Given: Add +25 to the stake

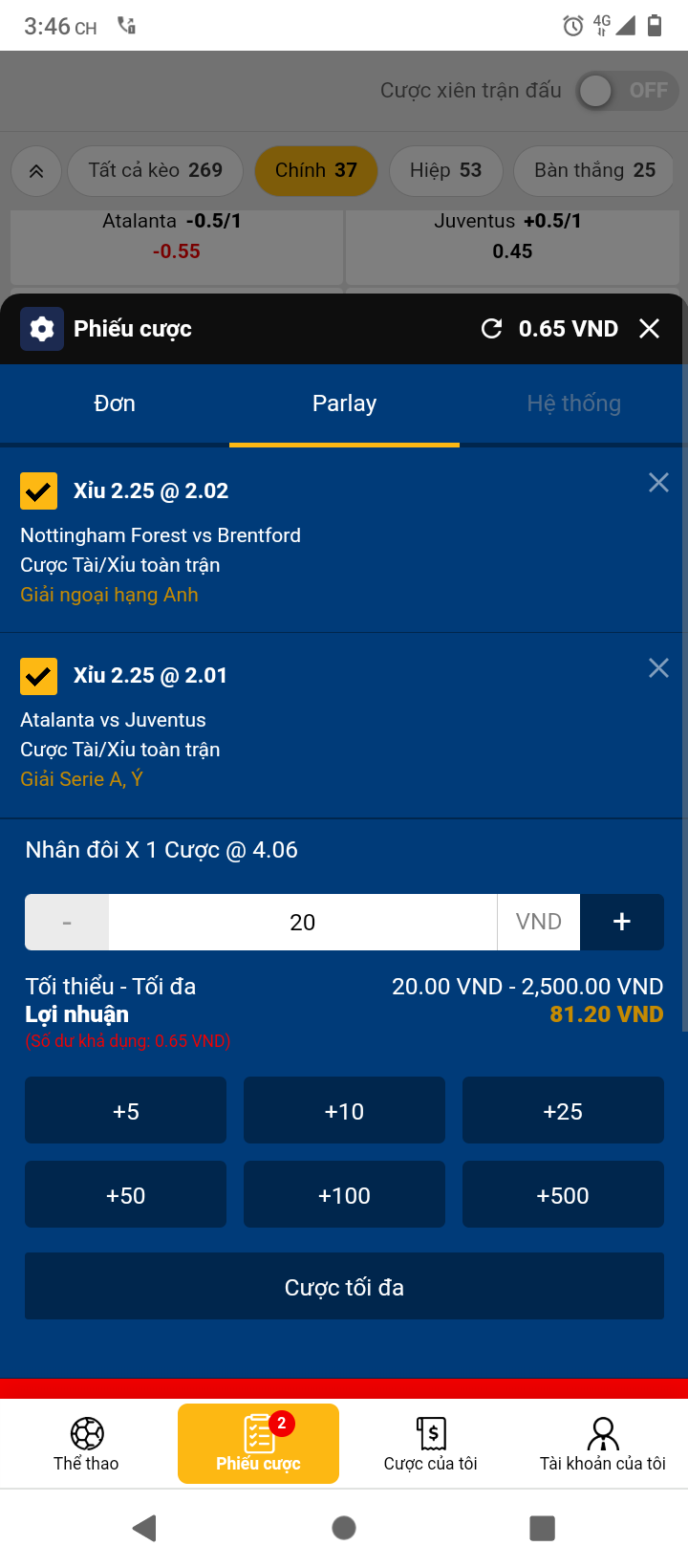Looking at the screenshot, I should point(563,1111).
